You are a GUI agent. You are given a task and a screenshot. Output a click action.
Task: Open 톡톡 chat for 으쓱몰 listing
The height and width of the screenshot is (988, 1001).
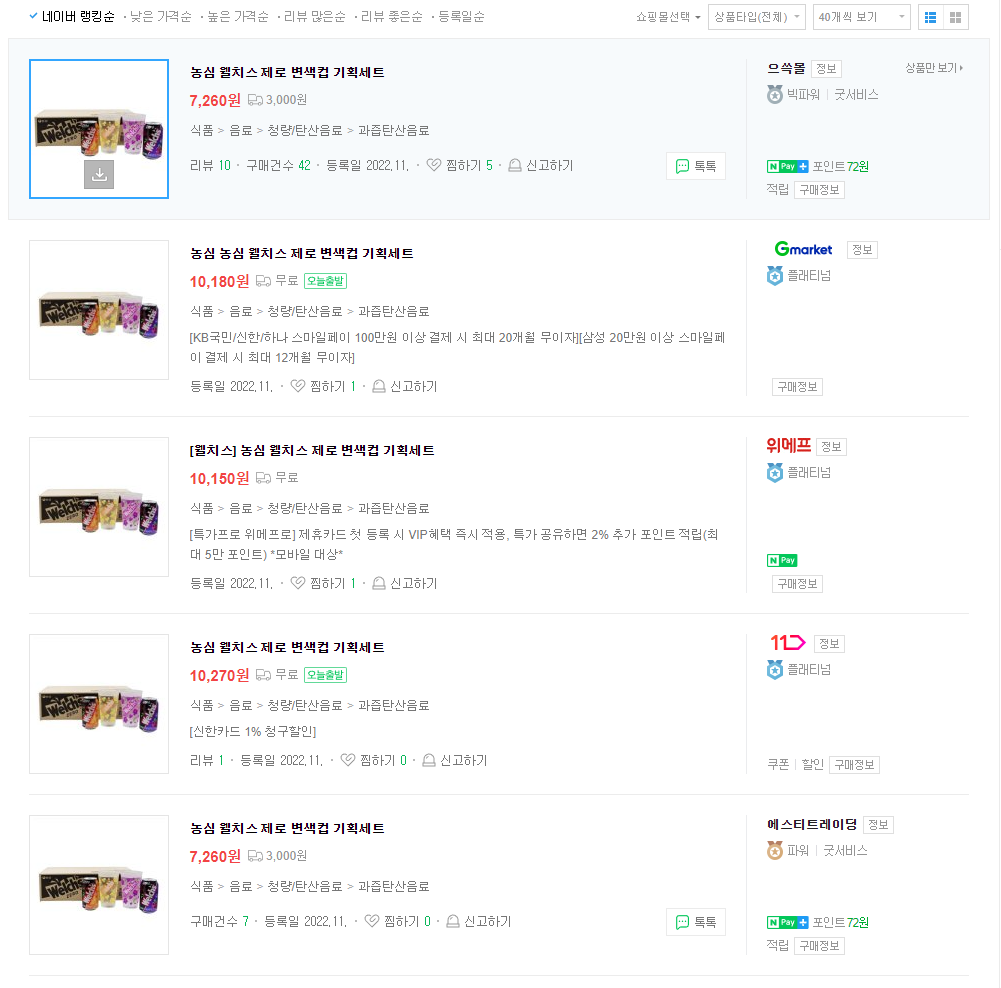[x=696, y=166]
